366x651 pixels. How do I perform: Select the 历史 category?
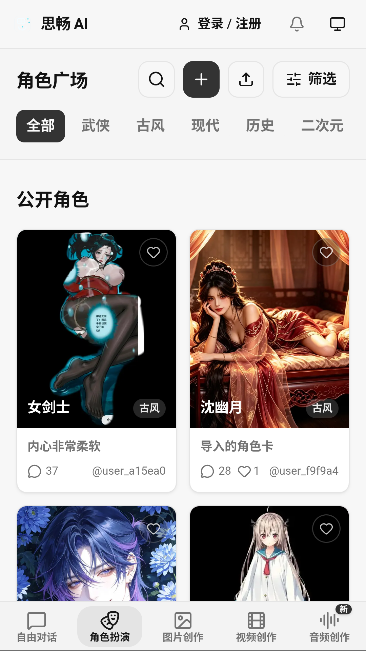pyautogui.click(x=260, y=126)
